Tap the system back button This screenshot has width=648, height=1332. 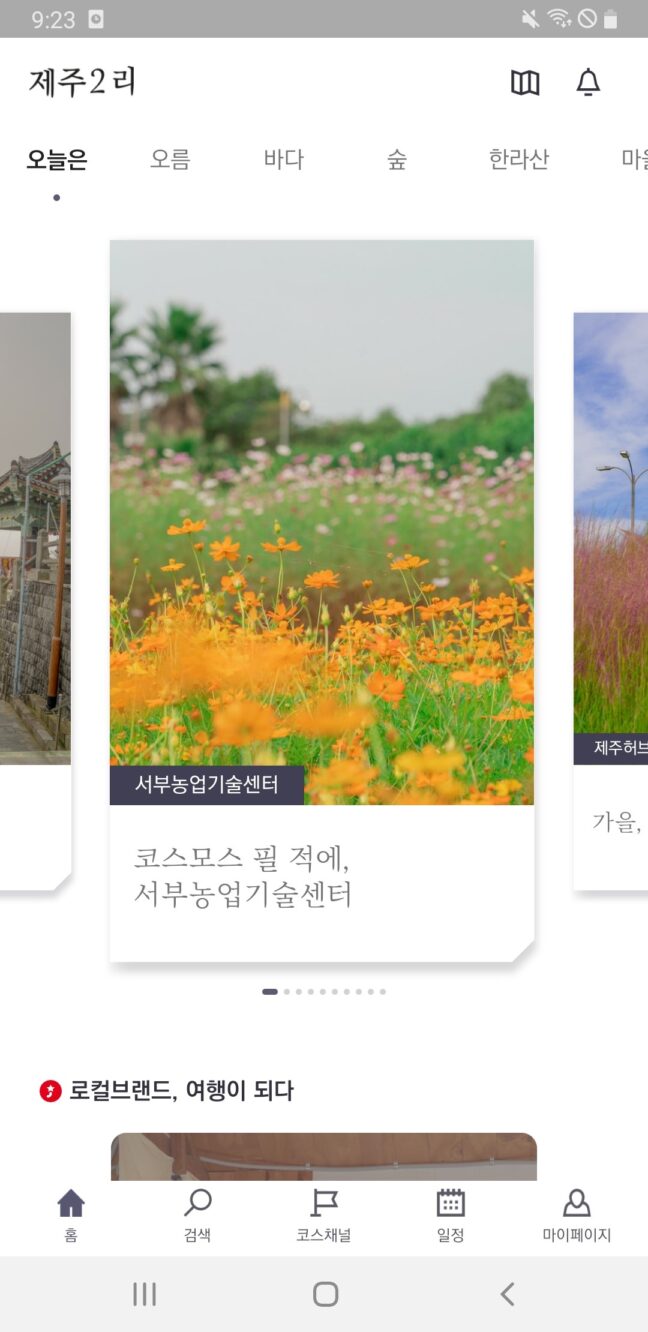507,1294
